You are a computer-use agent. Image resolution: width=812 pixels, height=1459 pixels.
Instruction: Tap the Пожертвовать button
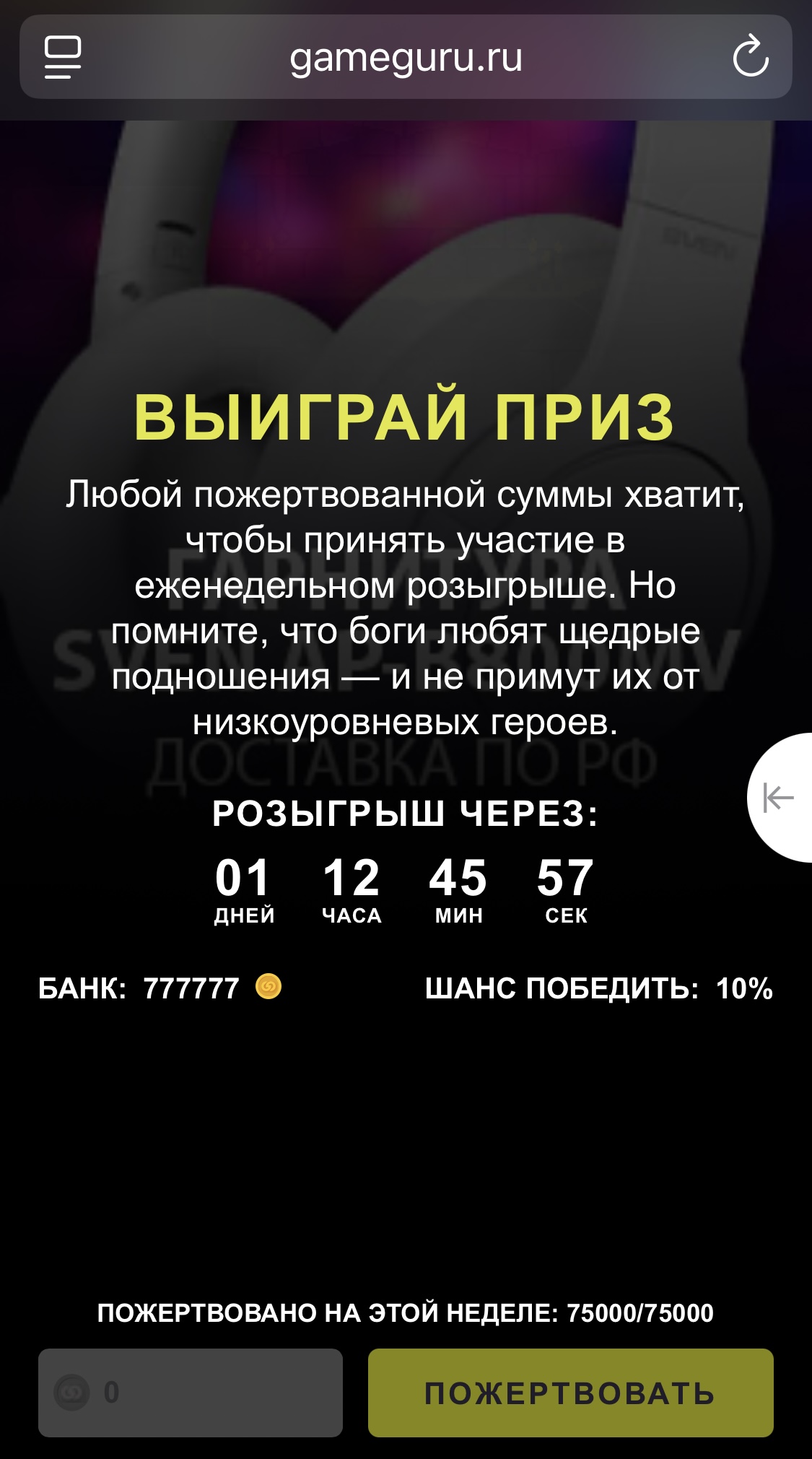(x=570, y=1392)
